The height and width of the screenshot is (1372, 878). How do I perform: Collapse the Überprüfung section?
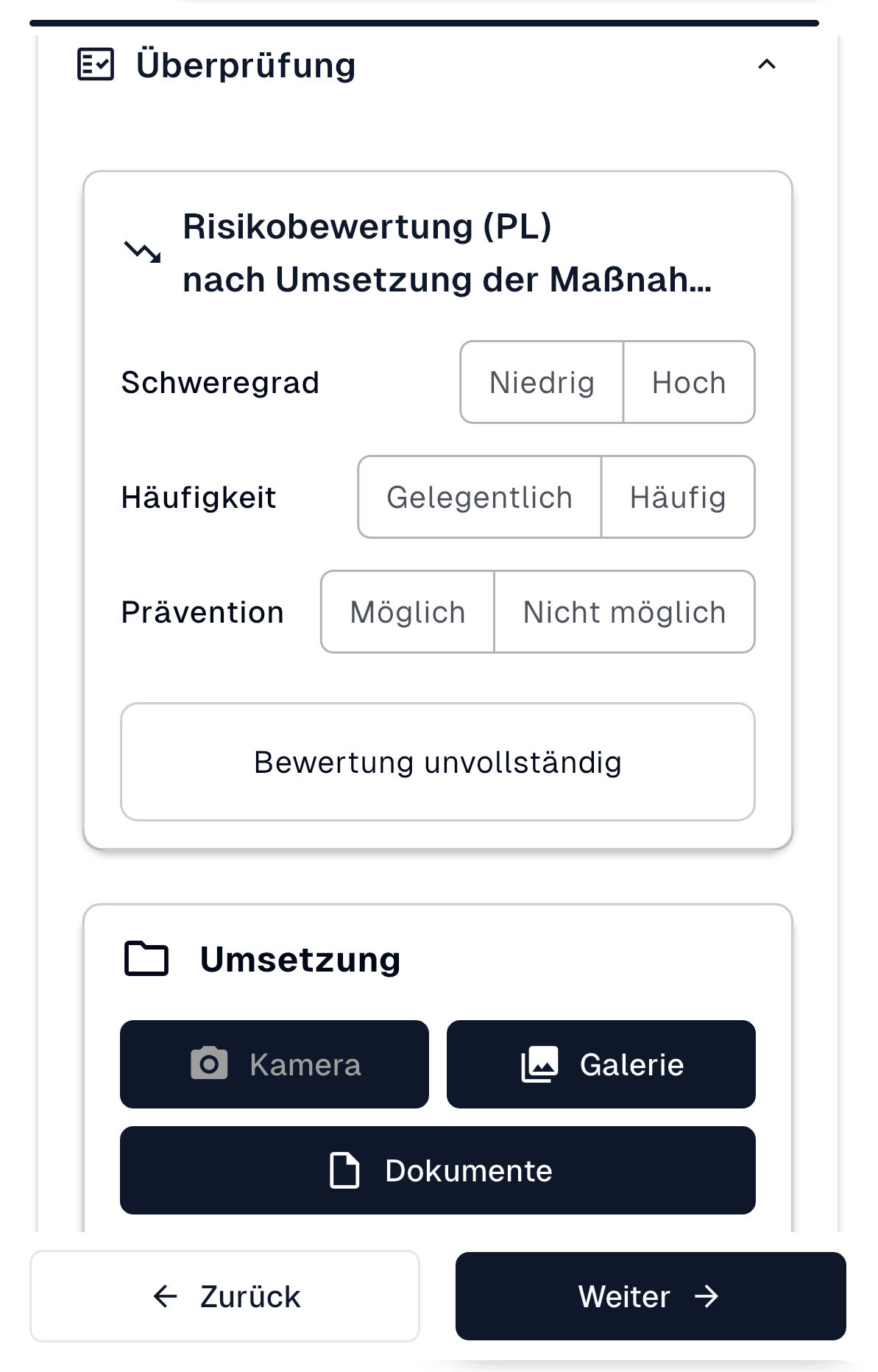pos(767,65)
